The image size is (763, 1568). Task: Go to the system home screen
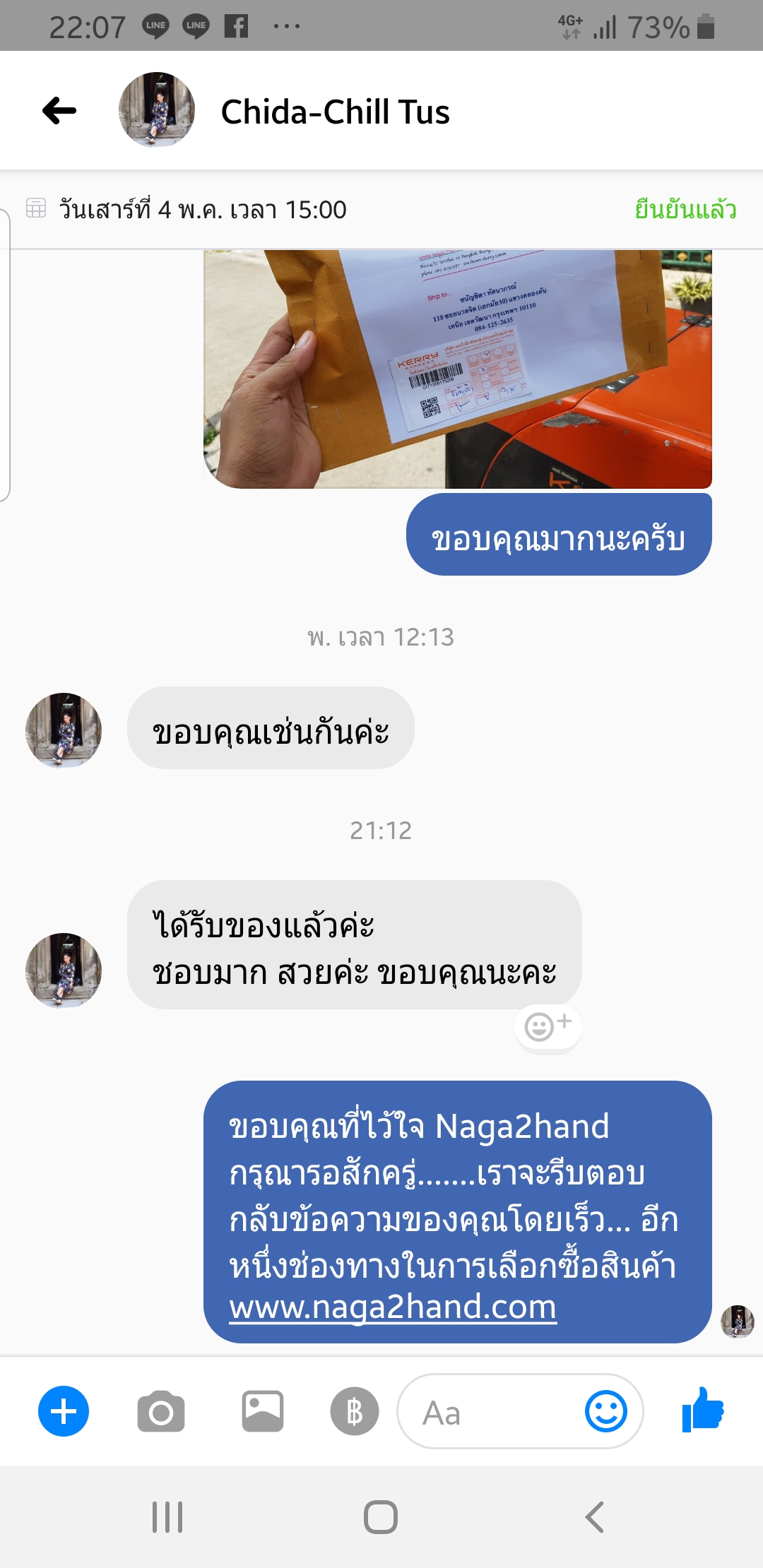[381, 1516]
